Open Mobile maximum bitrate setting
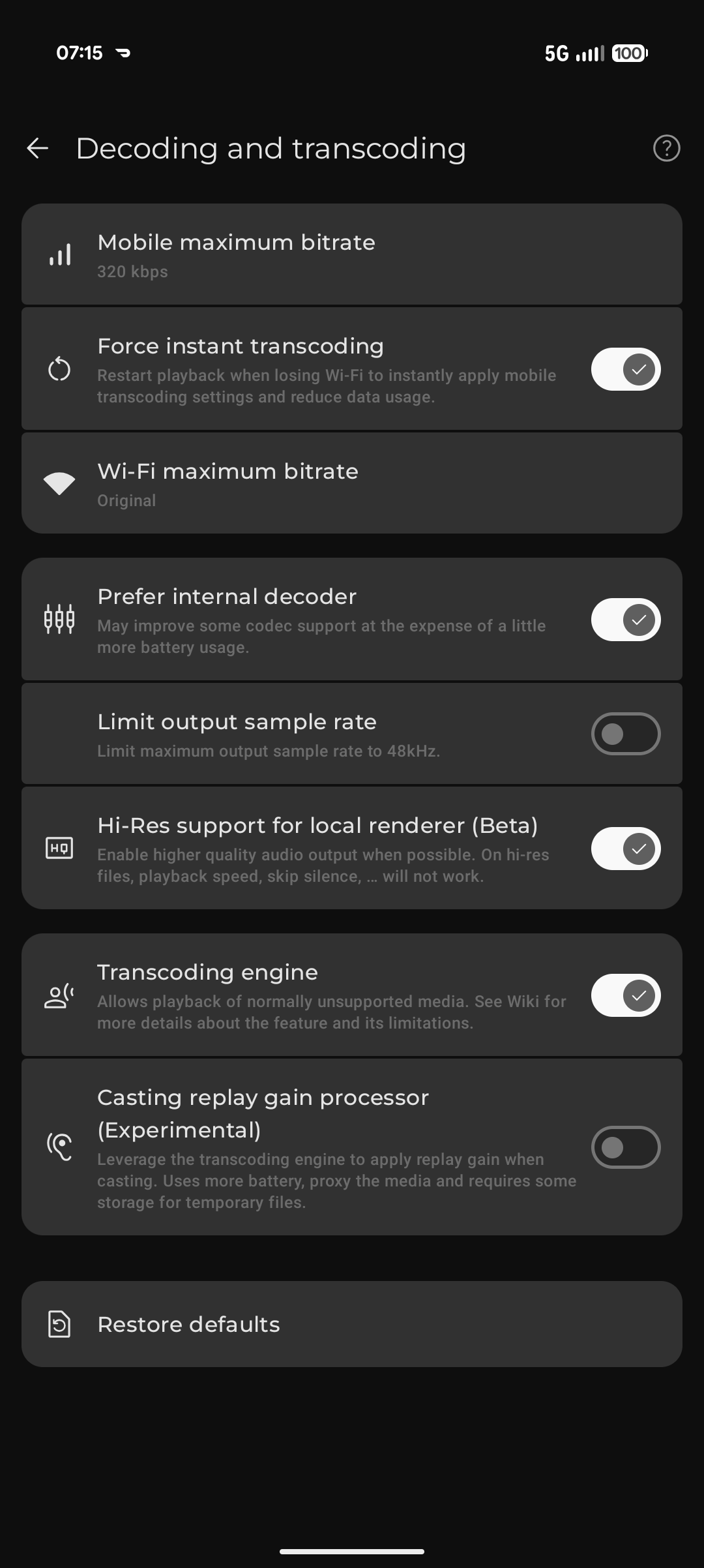The width and height of the screenshot is (704, 1568). tap(352, 255)
